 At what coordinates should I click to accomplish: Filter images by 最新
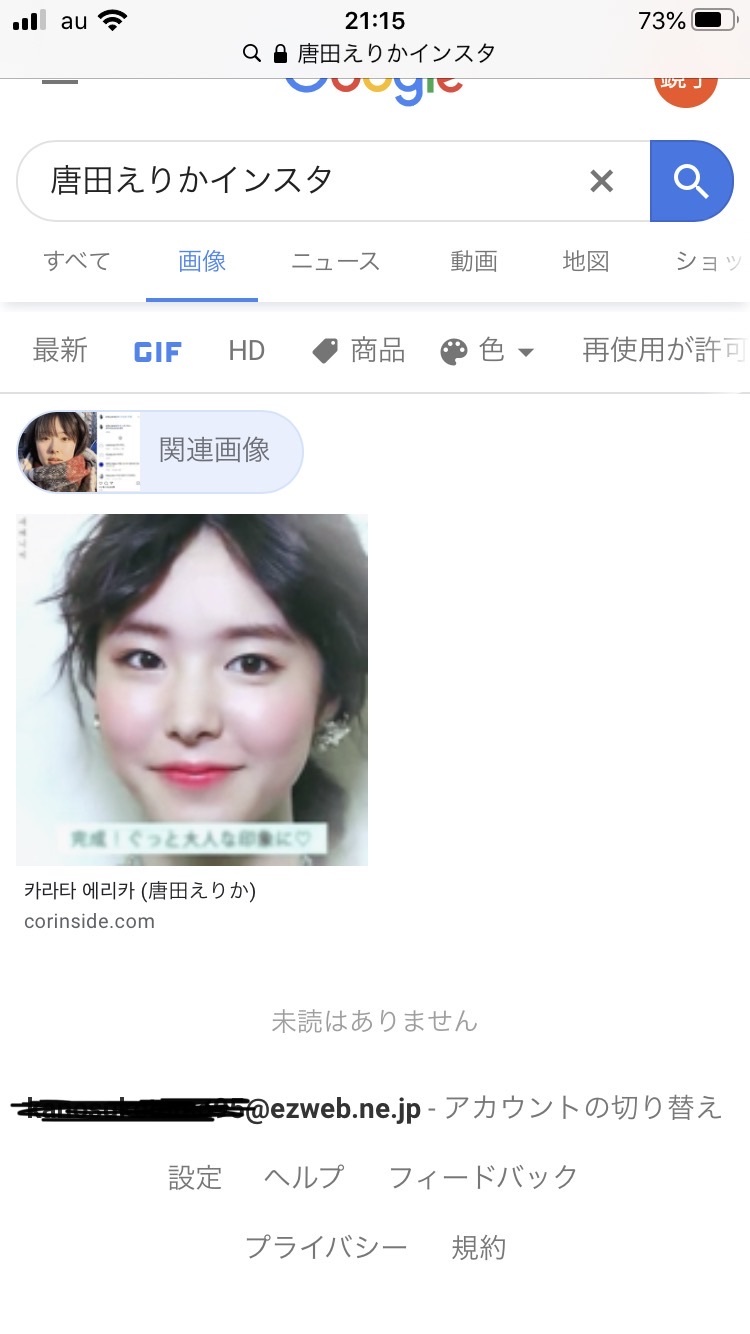coord(60,350)
